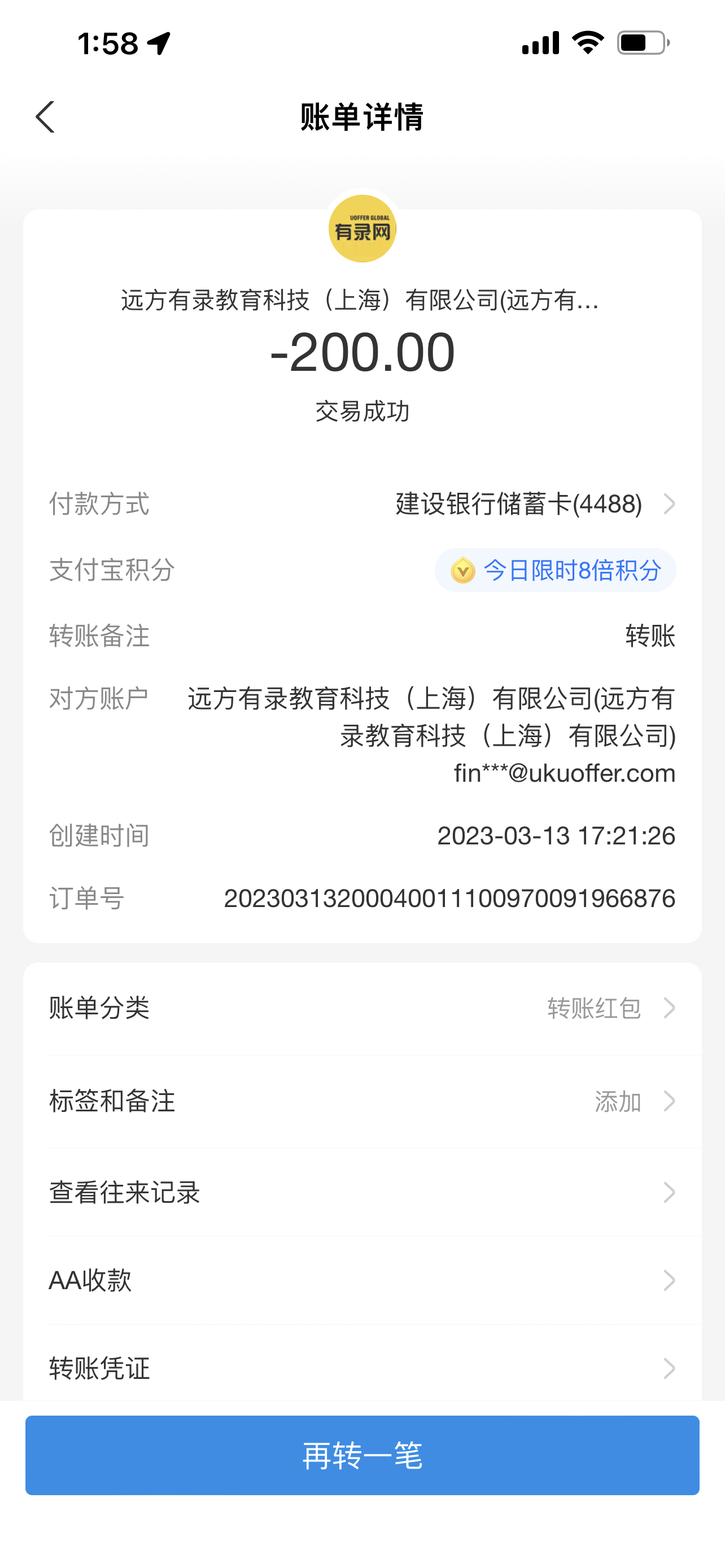
Task: Tap 再转一笔 to transfer again
Action: pos(362,1455)
